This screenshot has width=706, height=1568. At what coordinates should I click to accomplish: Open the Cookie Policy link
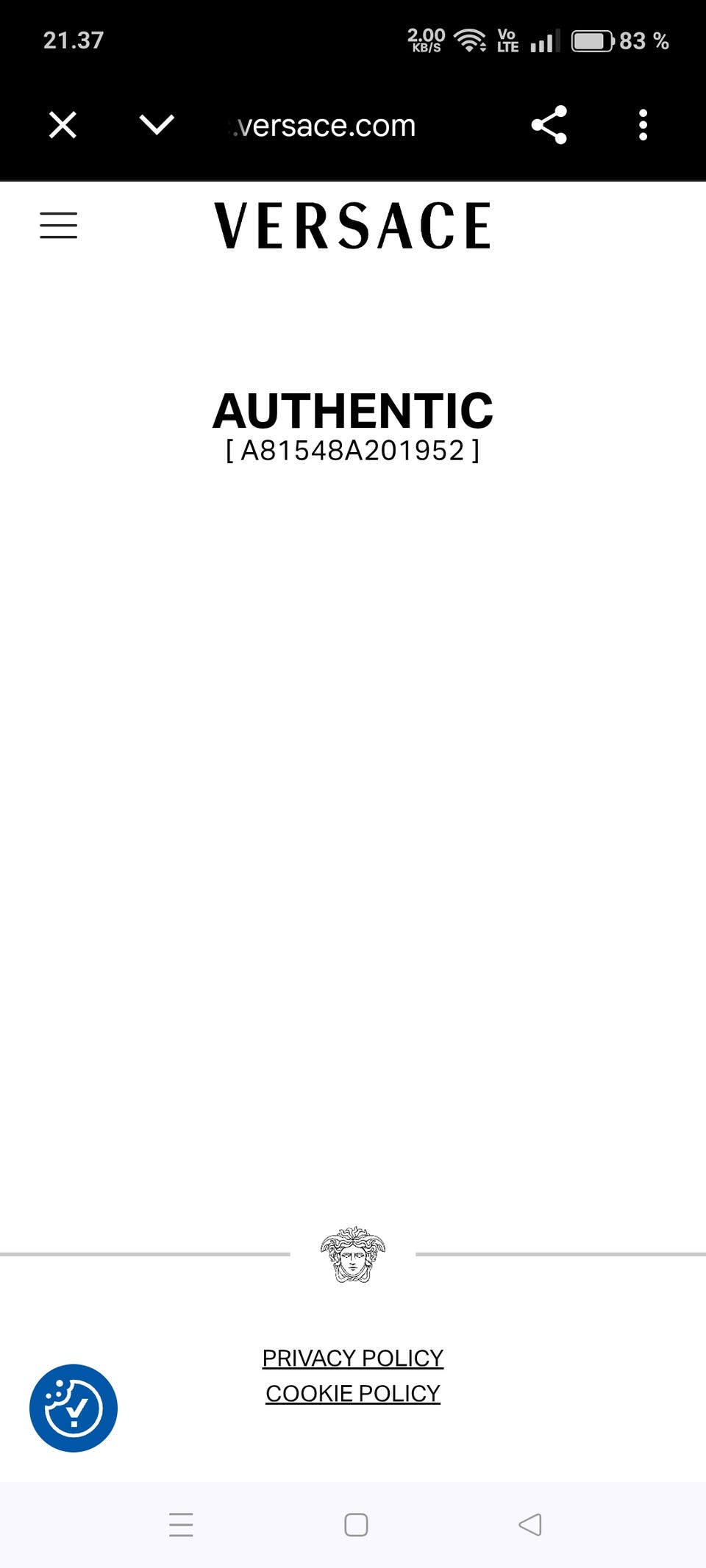point(353,1393)
